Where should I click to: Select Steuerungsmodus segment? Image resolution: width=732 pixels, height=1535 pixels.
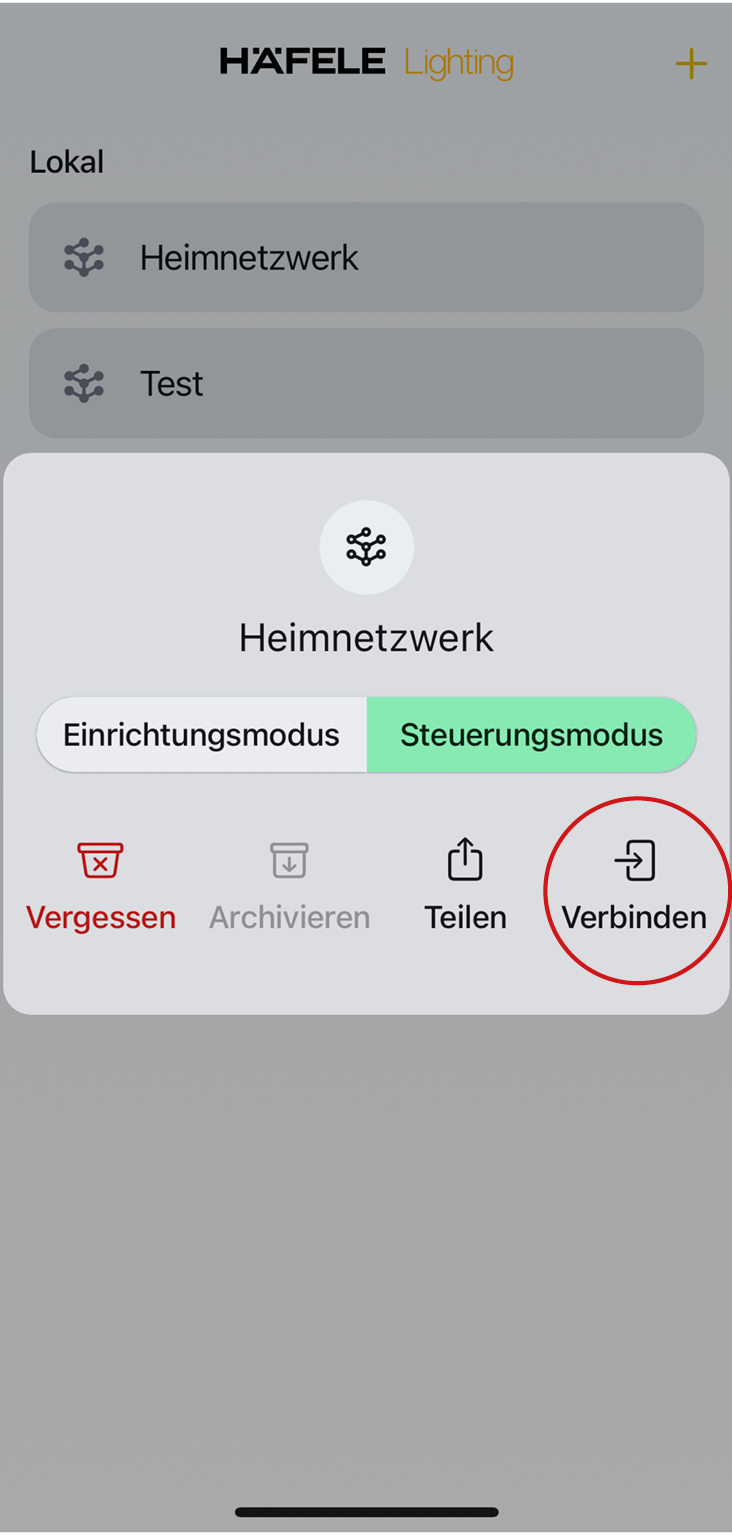pos(531,735)
